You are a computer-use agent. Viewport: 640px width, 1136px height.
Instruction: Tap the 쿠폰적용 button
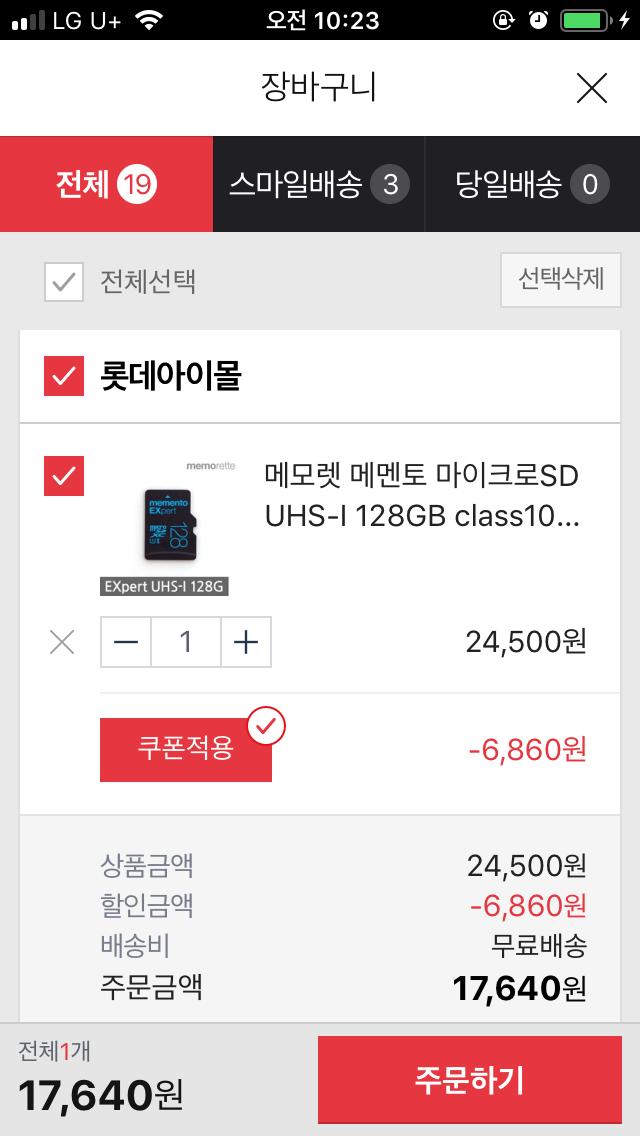pos(186,749)
